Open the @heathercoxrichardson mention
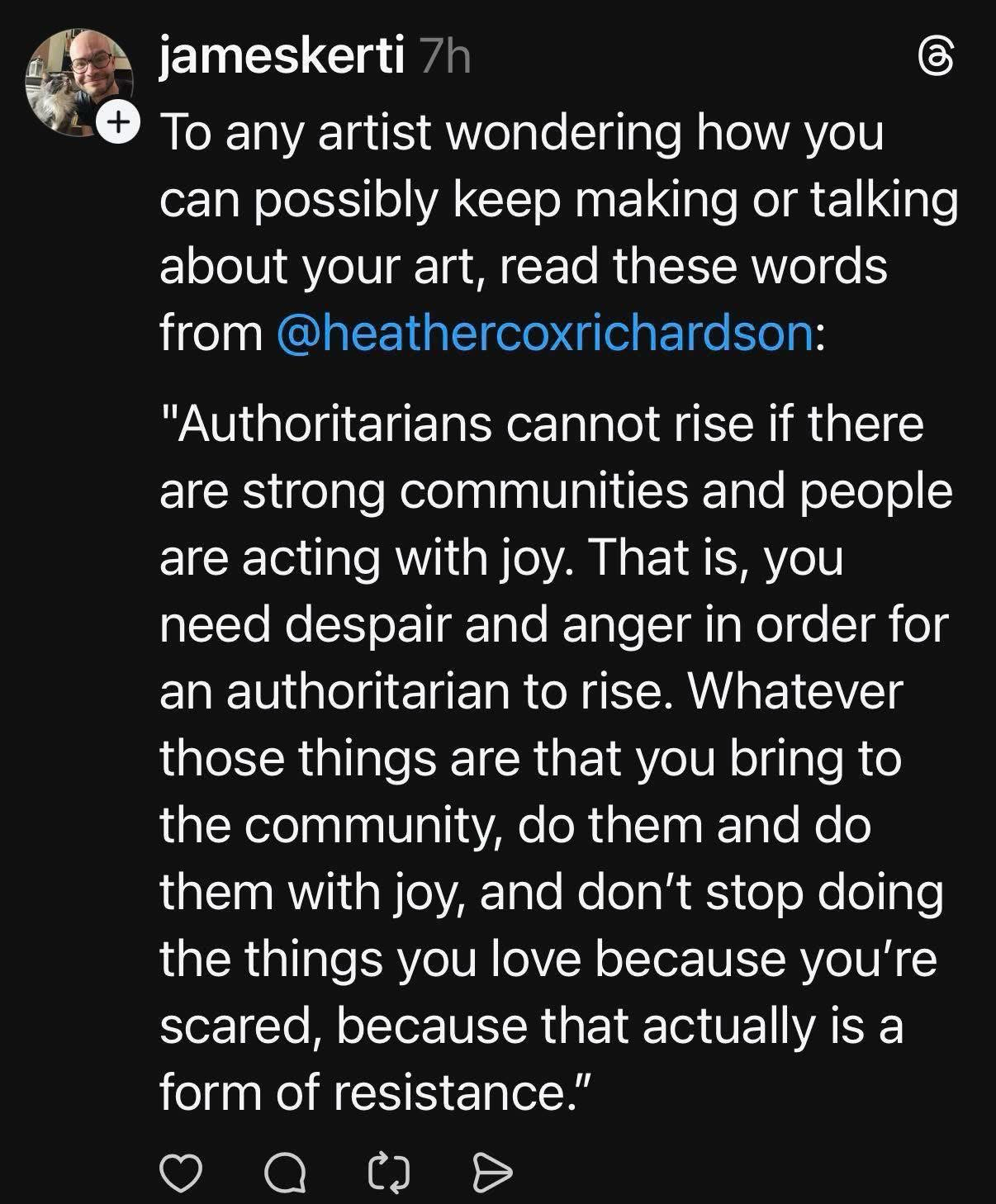 pyautogui.click(x=546, y=333)
